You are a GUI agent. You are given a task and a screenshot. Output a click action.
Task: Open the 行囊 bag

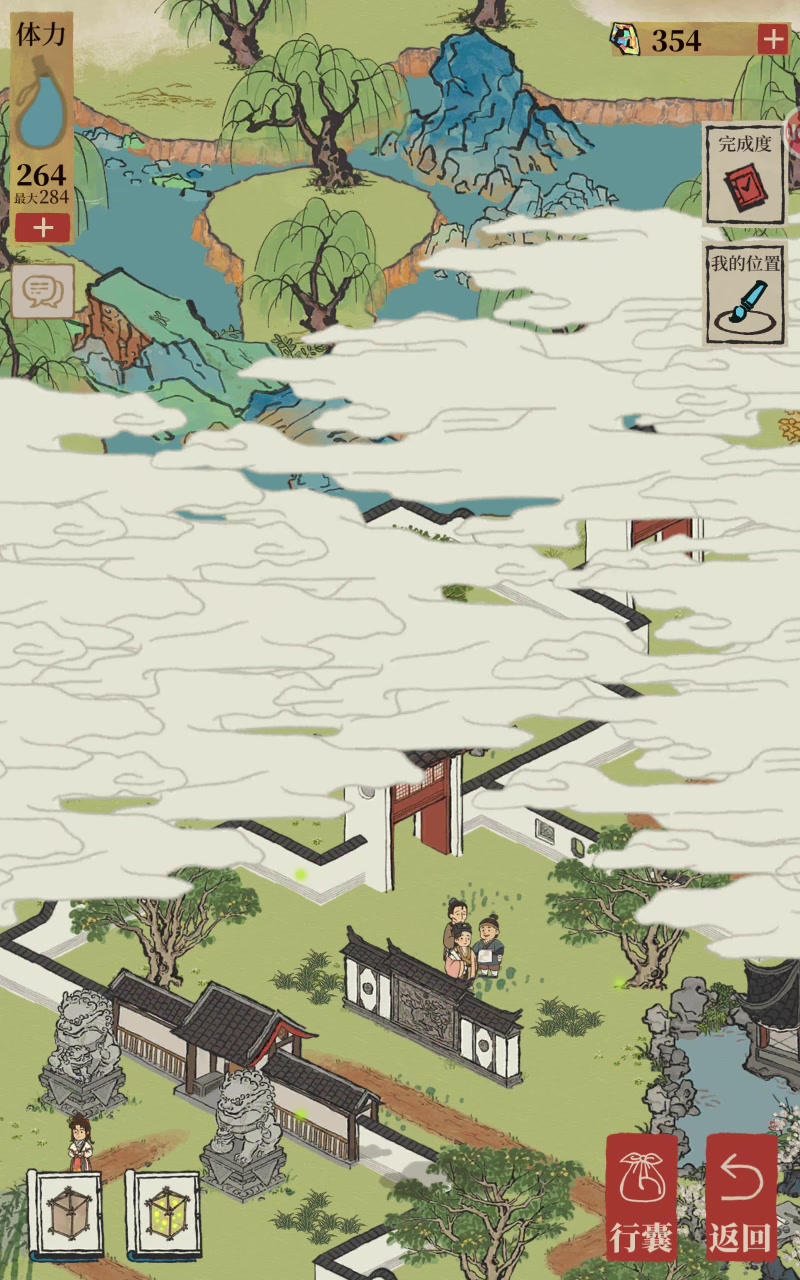(x=642, y=1197)
